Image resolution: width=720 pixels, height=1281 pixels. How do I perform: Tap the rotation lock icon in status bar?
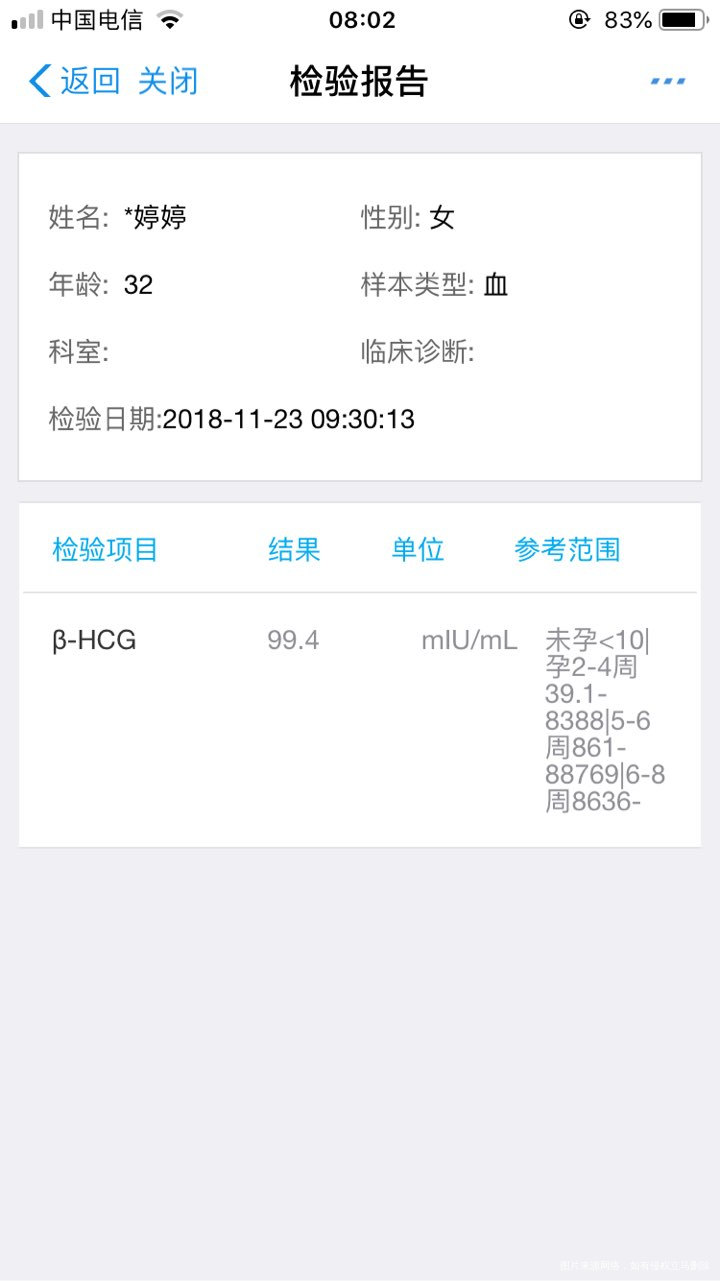[578, 17]
